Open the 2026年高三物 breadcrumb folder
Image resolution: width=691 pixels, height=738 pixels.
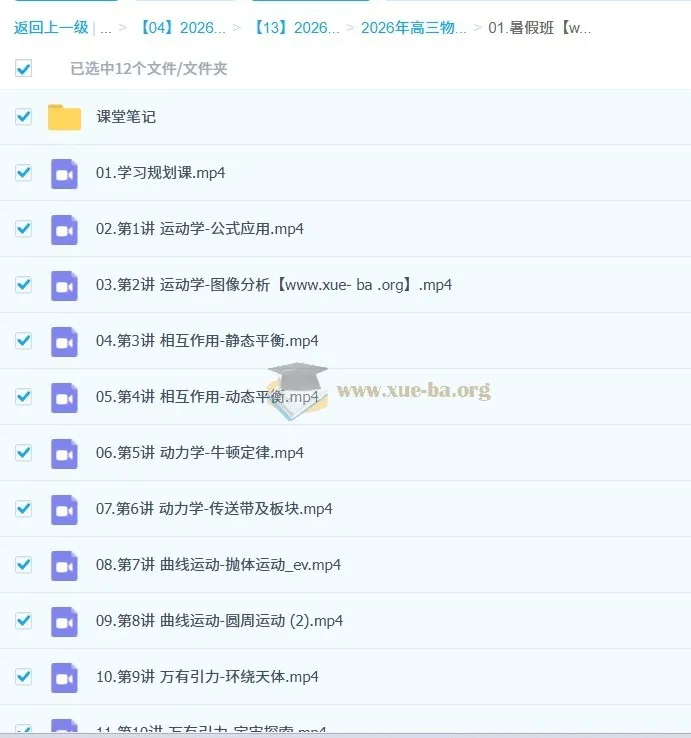click(x=413, y=28)
